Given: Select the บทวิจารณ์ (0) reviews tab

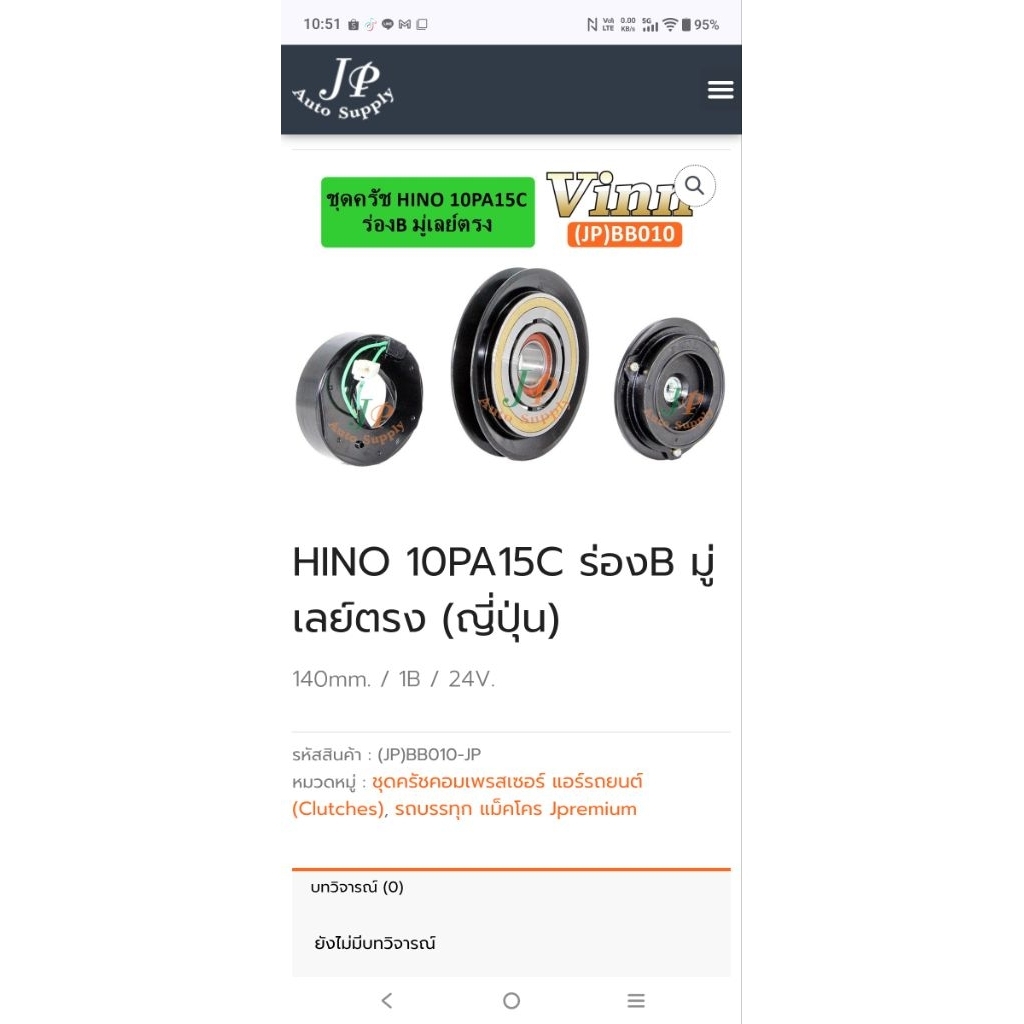Looking at the screenshot, I should tap(357, 887).
